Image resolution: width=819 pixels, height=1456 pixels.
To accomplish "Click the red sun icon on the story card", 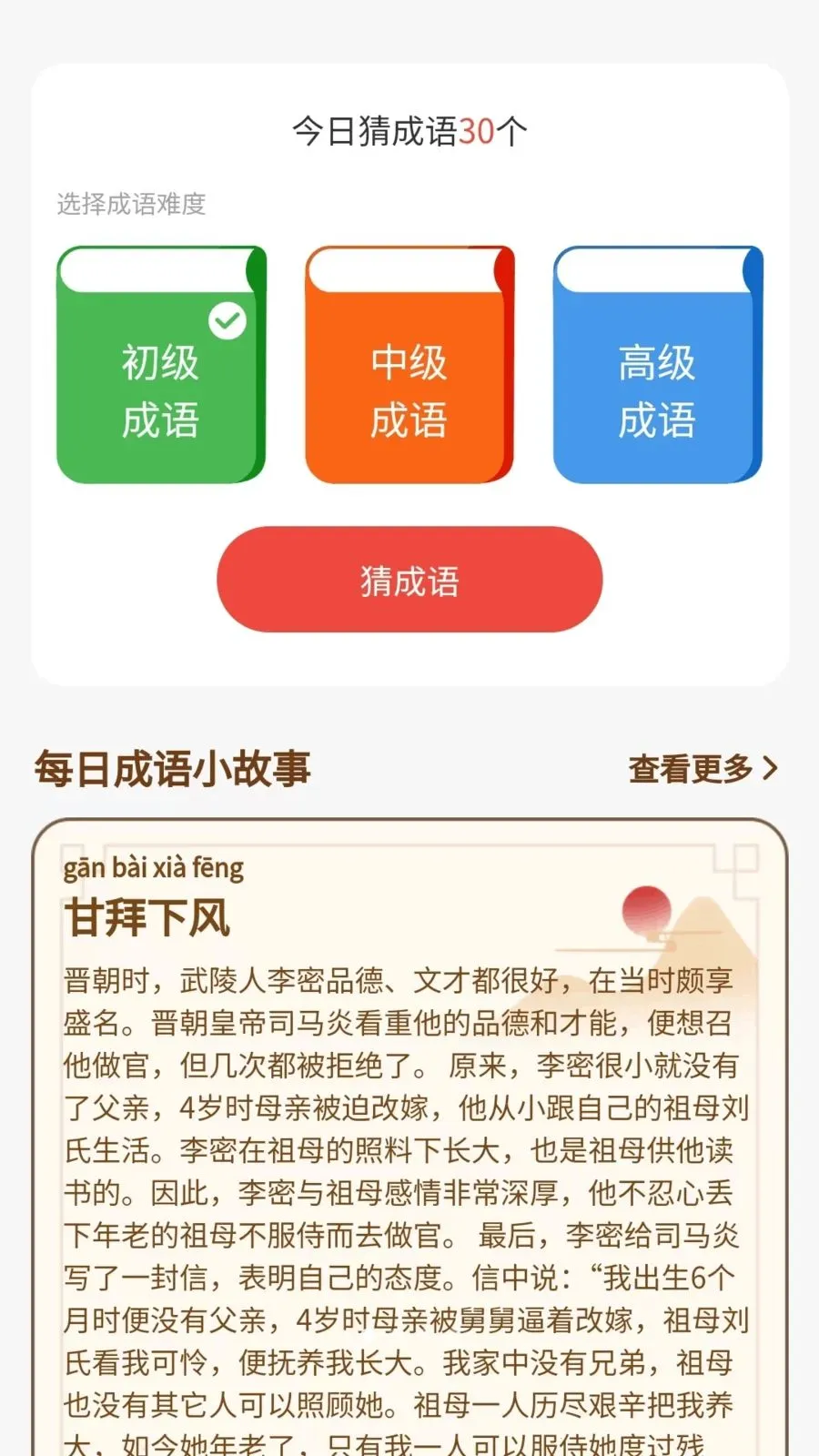I will point(648,910).
